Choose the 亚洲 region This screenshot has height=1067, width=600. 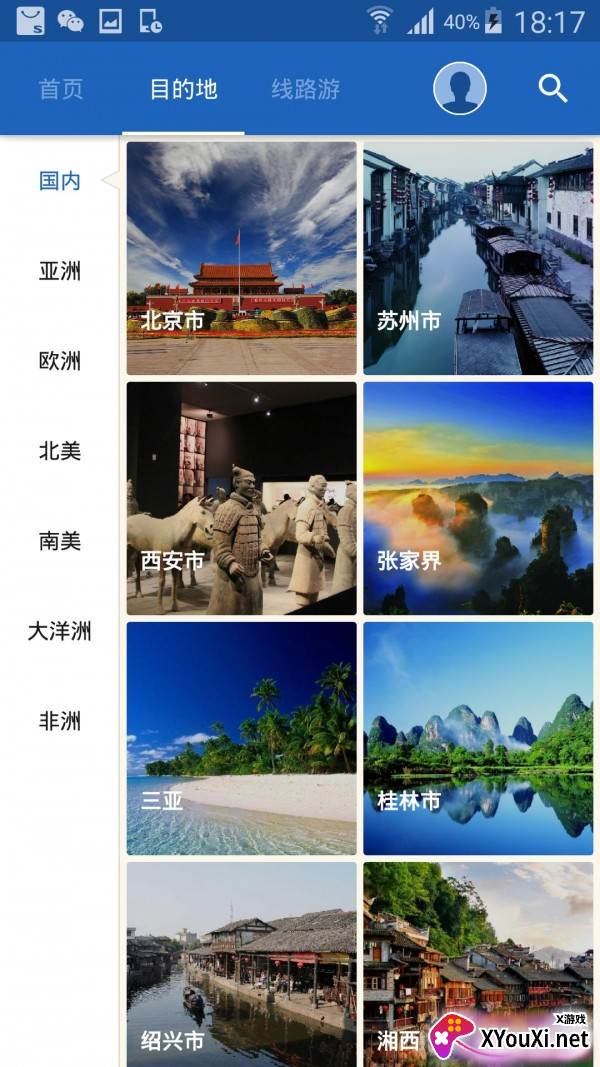pos(60,271)
